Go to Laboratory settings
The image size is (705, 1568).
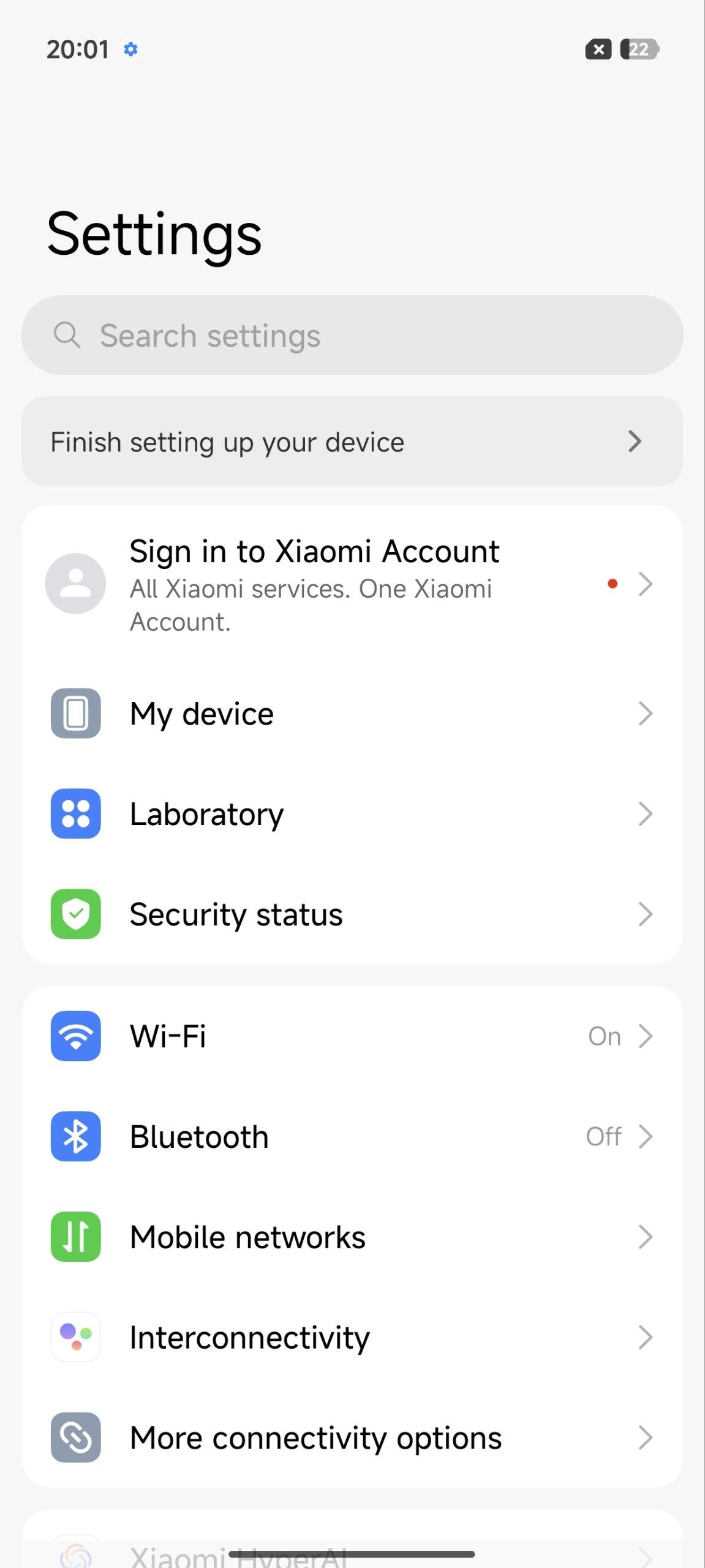coord(352,814)
